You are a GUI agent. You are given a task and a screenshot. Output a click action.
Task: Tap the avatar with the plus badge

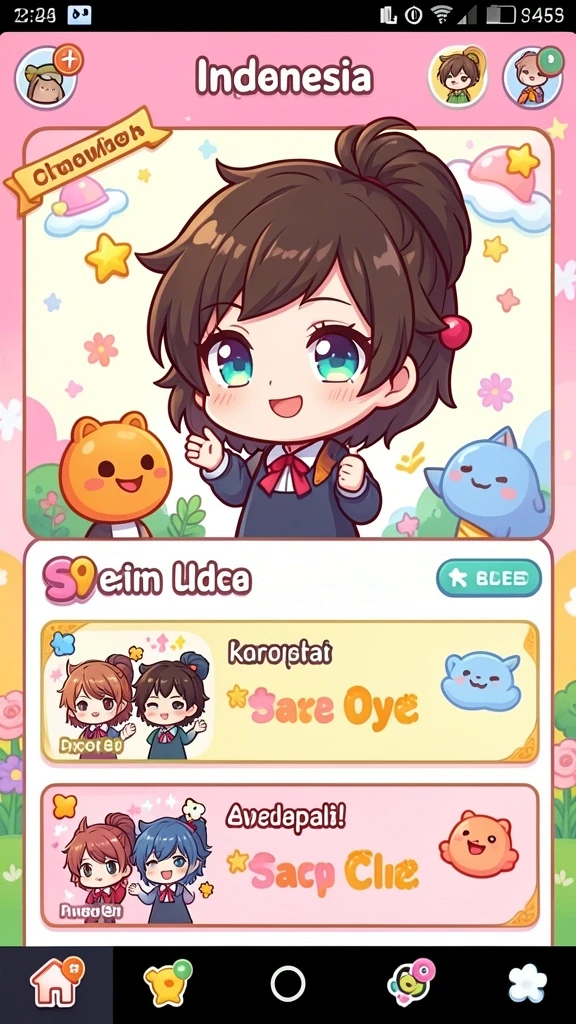pyautogui.click(x=47, y=77)
